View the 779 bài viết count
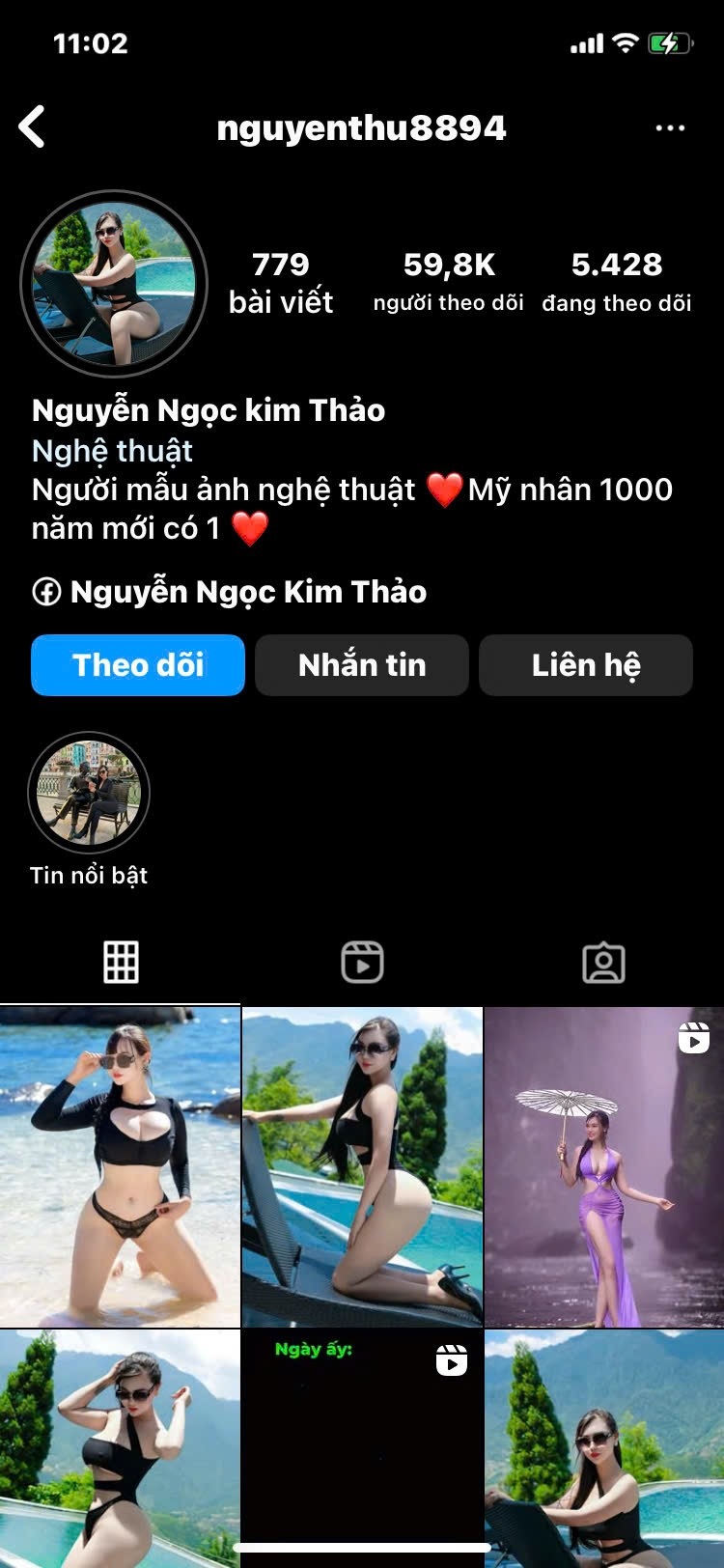Screen dimensions: 724x1568 [278, 278]
